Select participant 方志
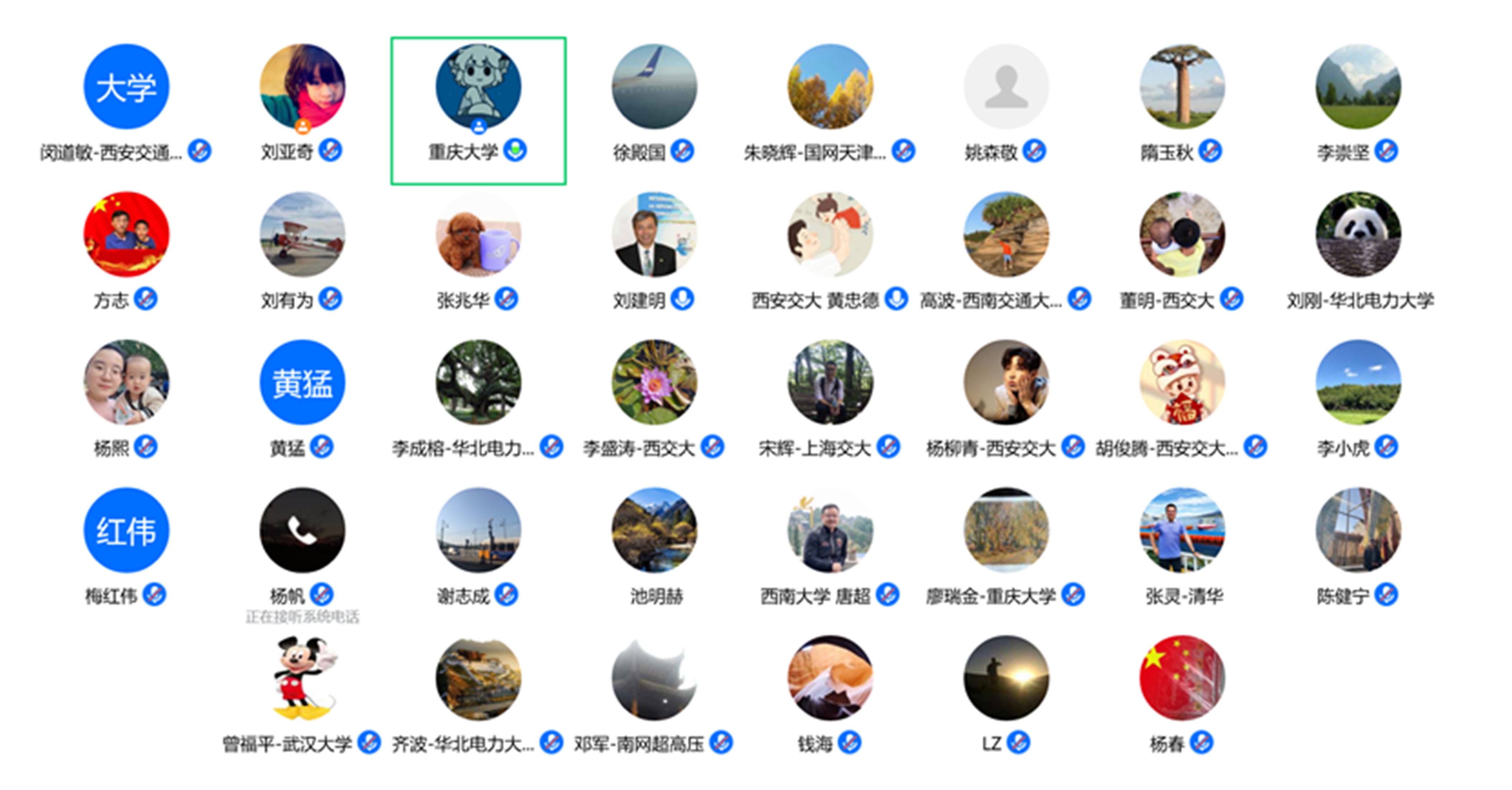The image size is (1512, 790). pos(126,234)
